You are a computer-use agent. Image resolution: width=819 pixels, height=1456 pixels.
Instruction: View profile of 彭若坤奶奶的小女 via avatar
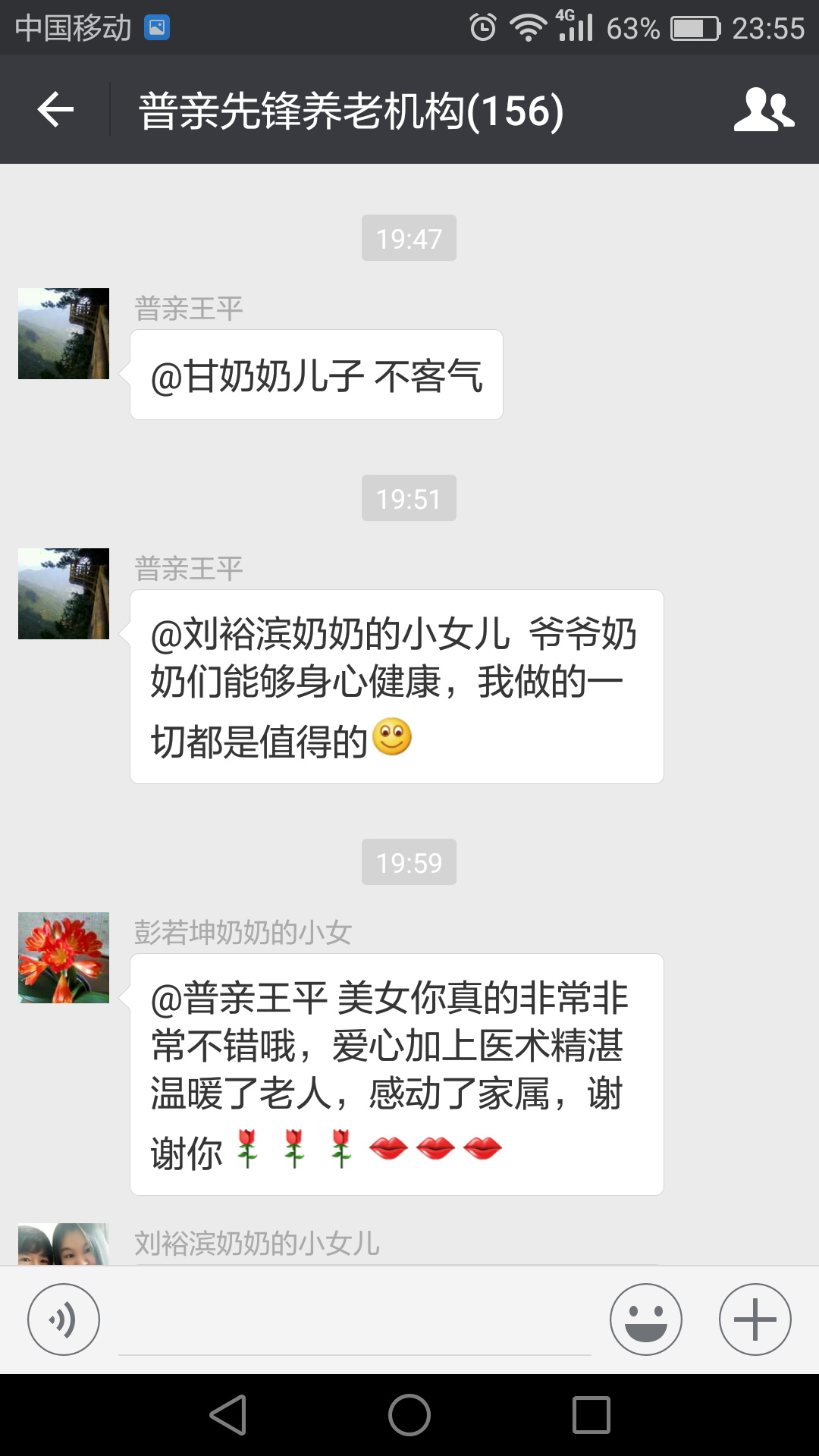(x=64, y=958)
